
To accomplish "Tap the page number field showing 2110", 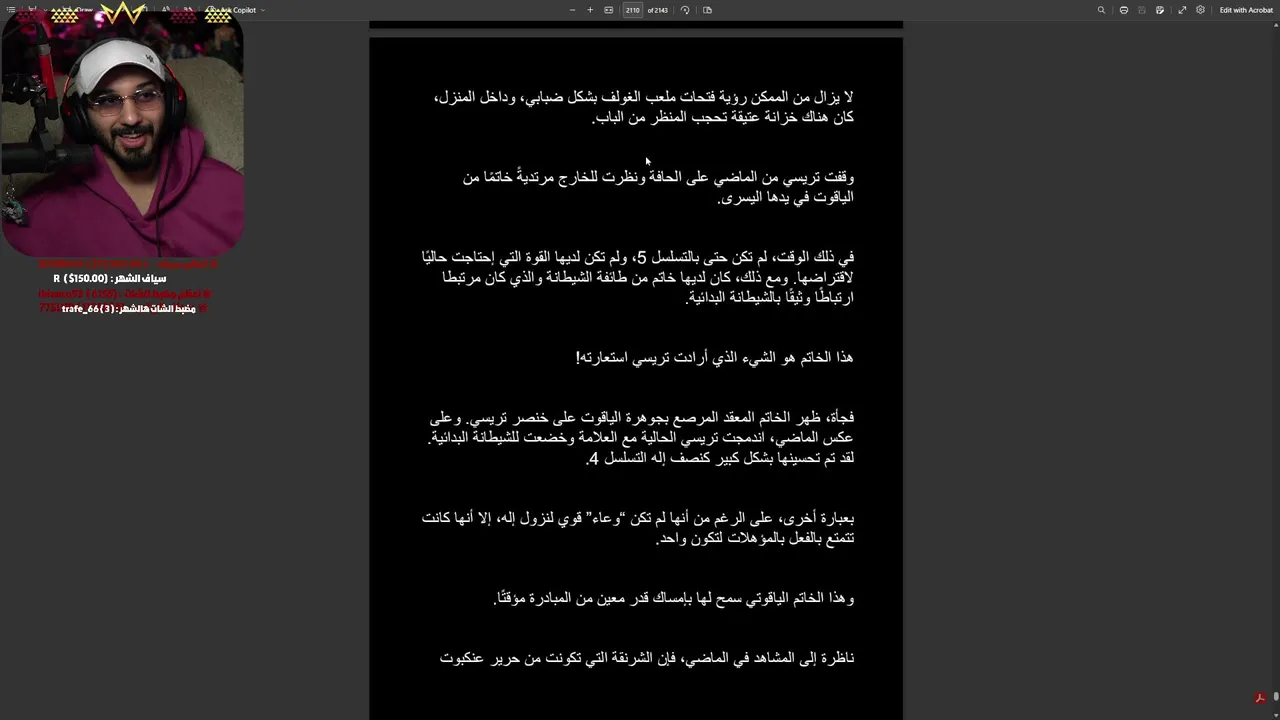I will pyautogui.click(x=632, y=10).
